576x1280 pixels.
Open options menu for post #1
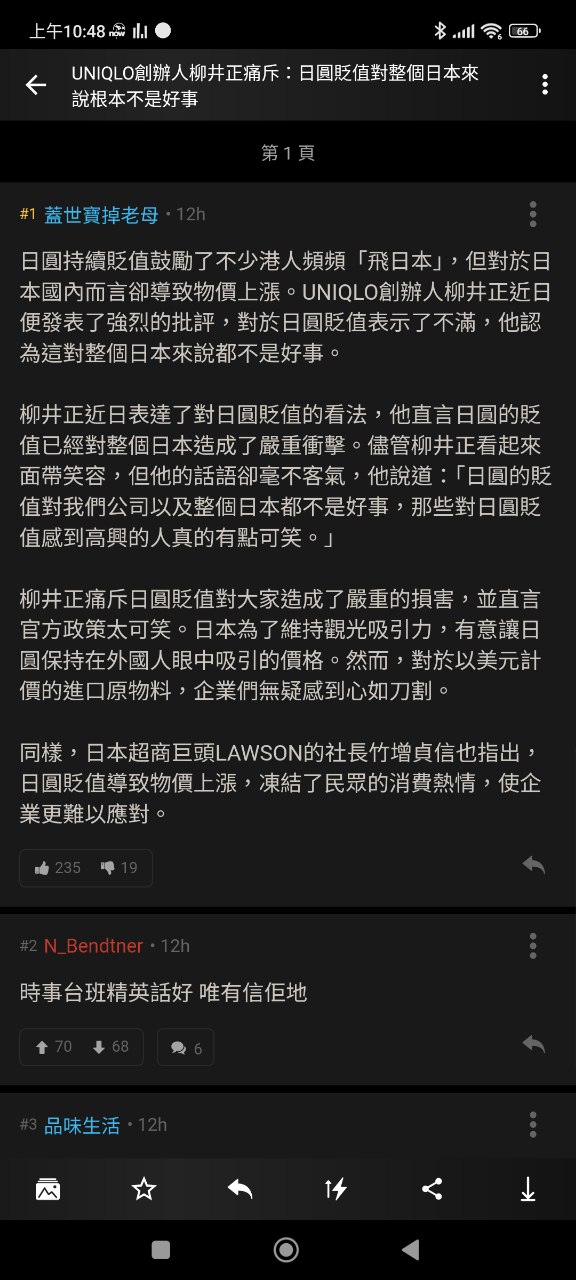point(533,214)
